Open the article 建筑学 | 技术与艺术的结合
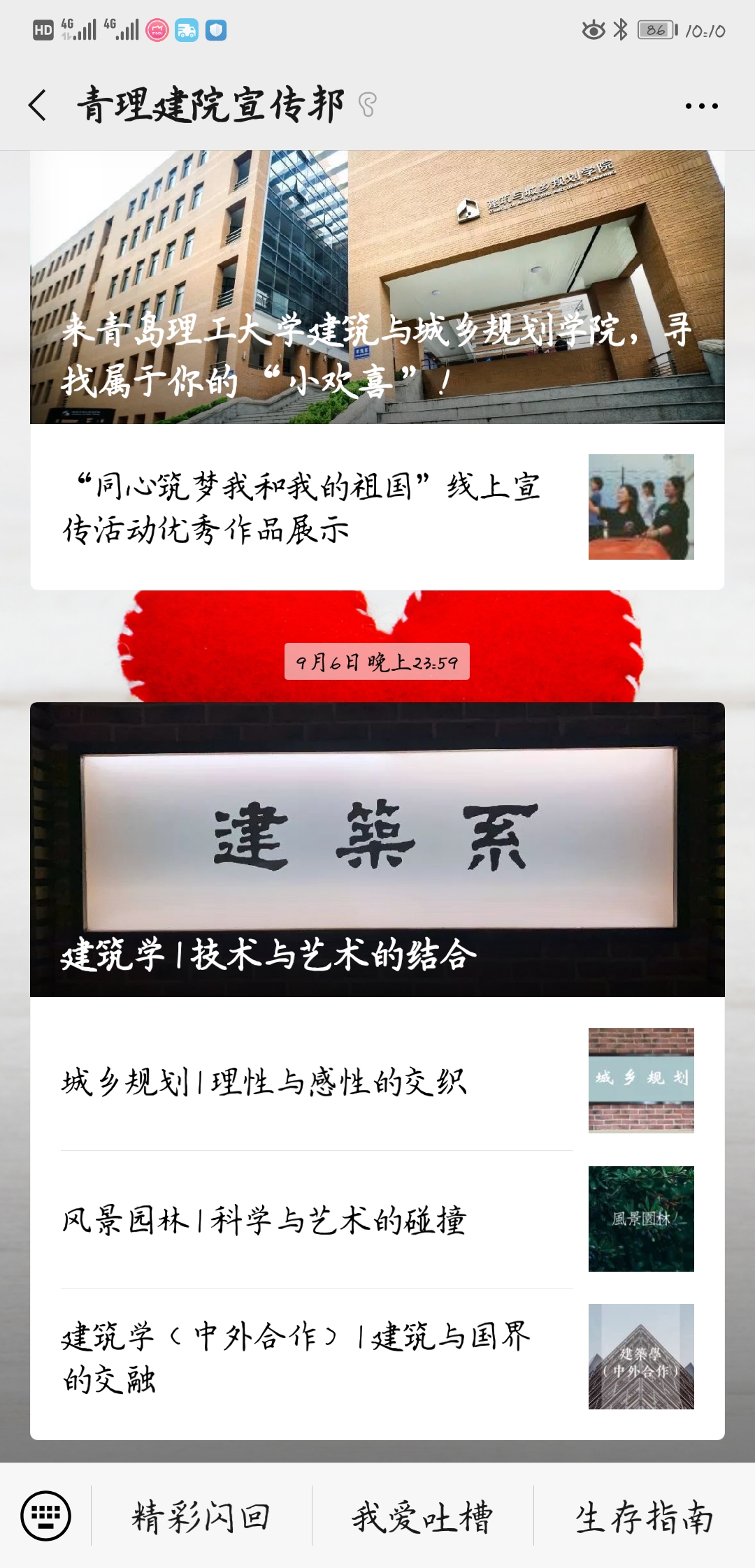 coord(377,849)
